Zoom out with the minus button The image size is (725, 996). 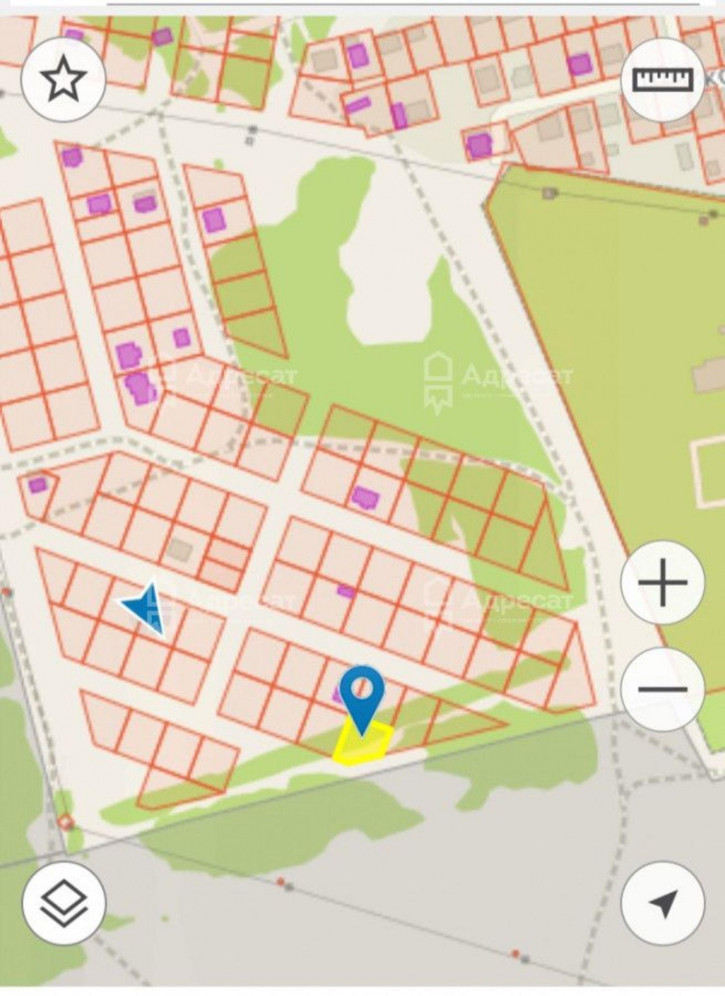pyautogui.click(x=663, y=689)
